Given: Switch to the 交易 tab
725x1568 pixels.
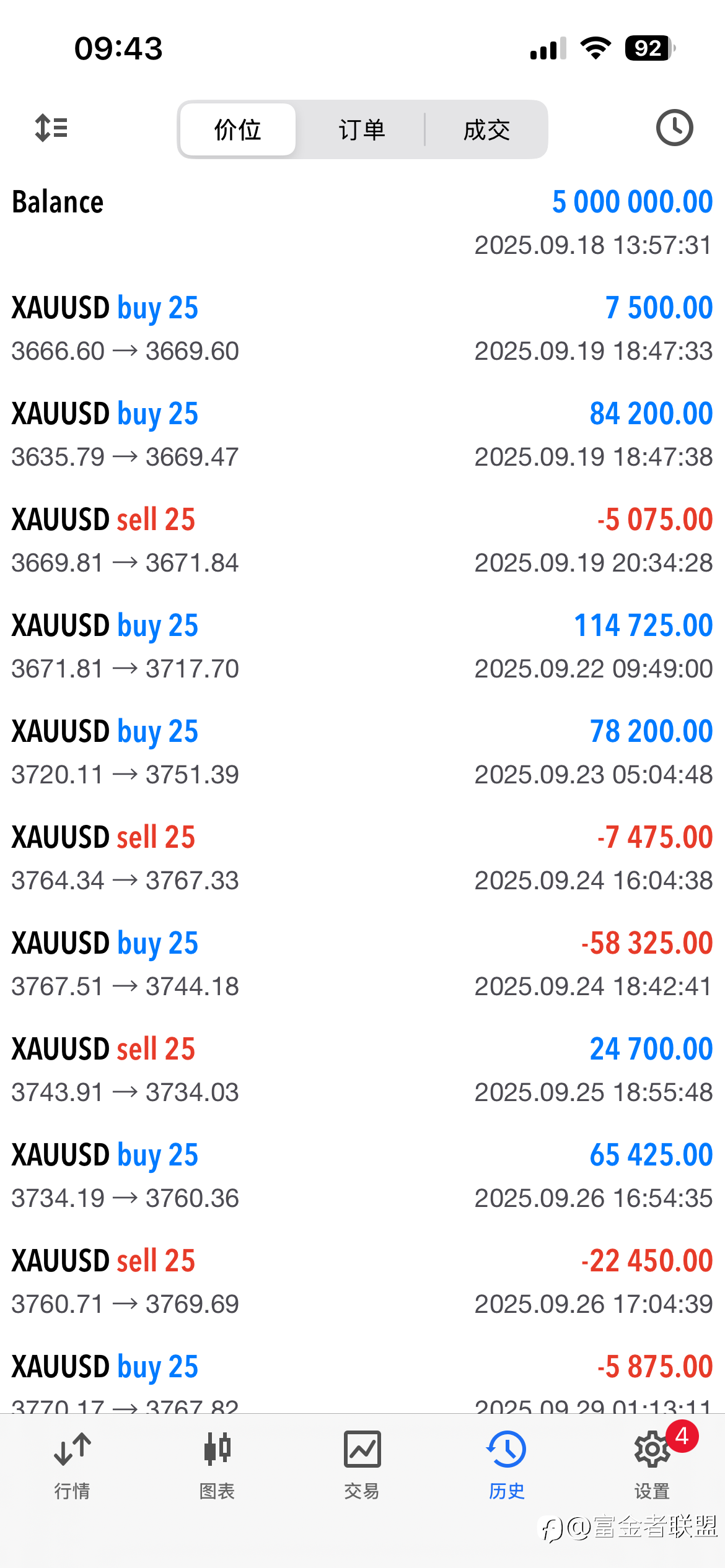Looking at the screenshot, I should (362, 1465).
